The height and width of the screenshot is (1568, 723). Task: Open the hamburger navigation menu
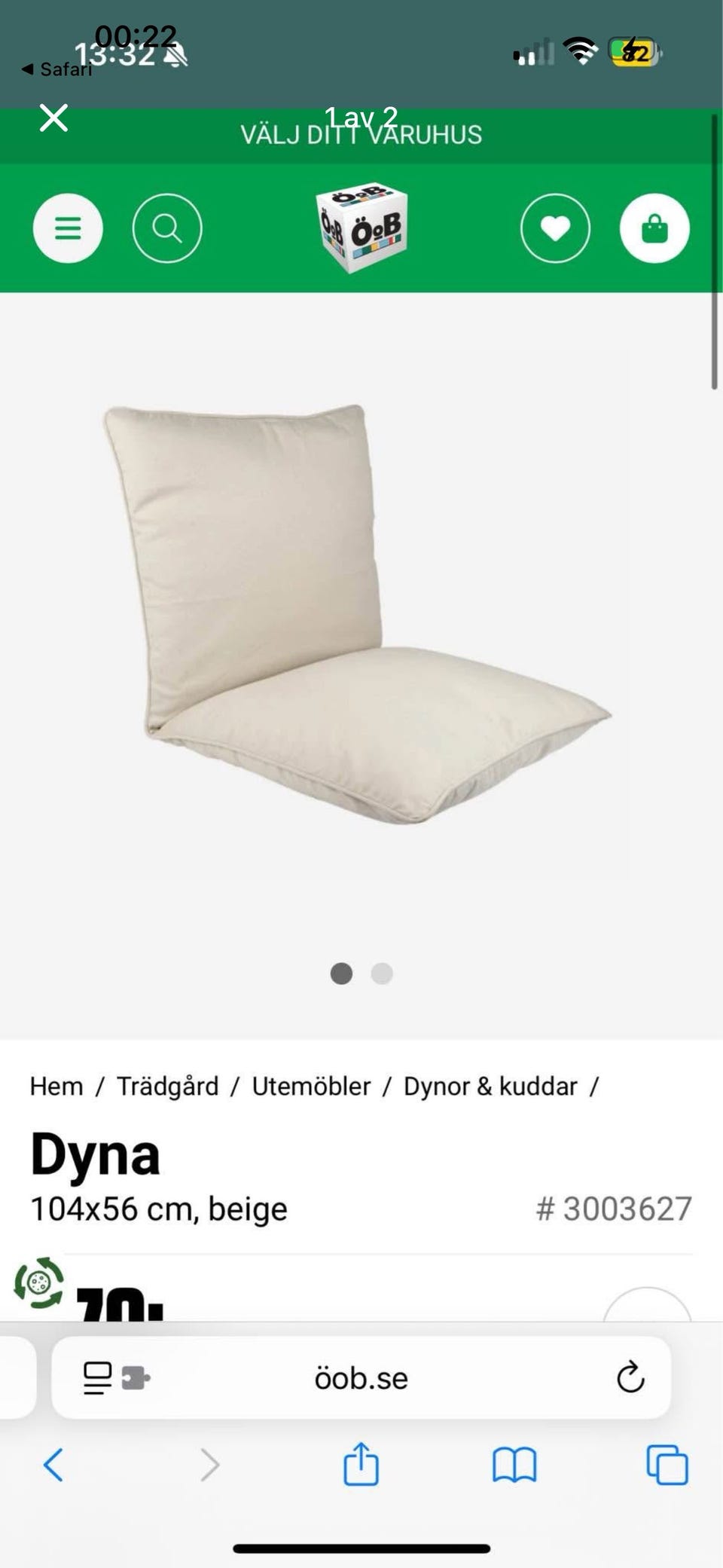[68, 228]
